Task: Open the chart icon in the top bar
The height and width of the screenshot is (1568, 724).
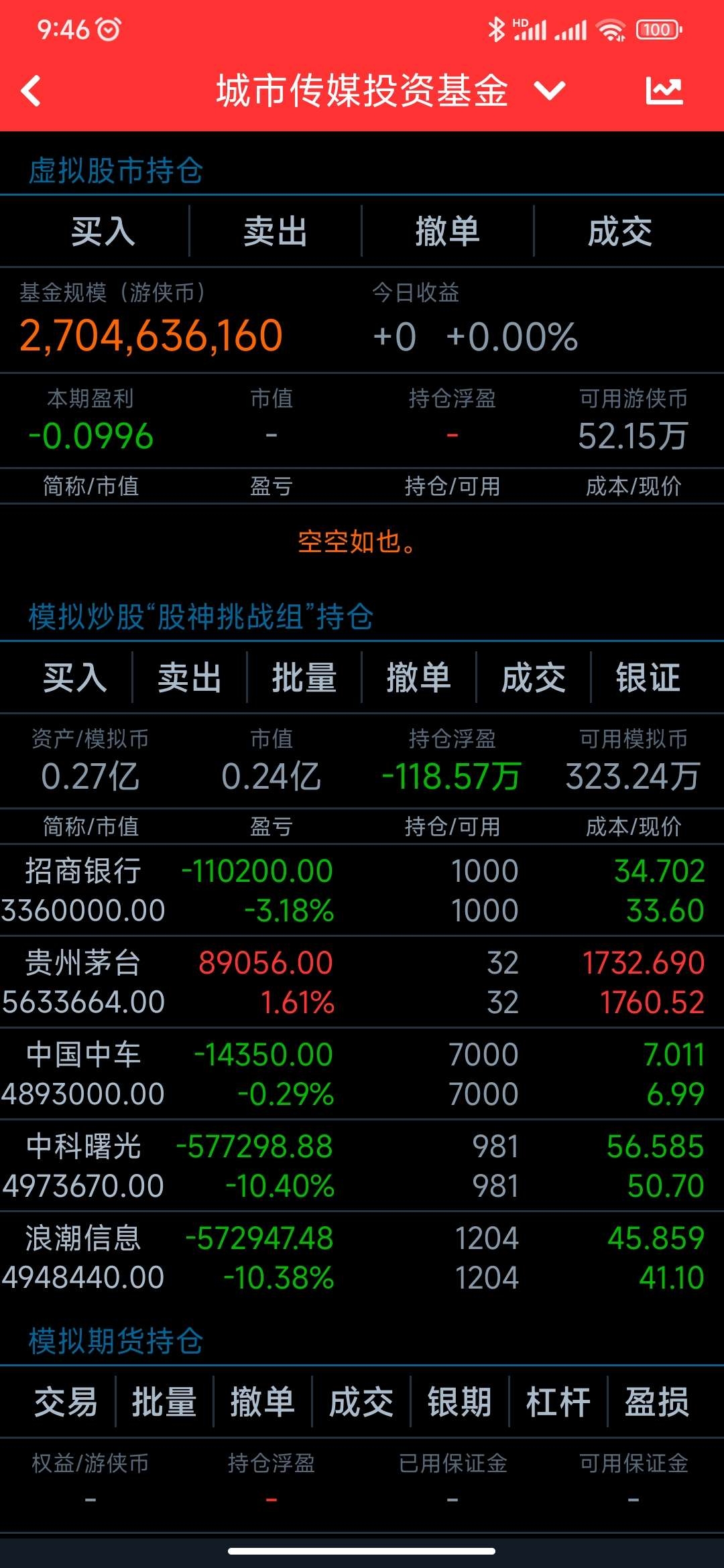Action: 664,91
